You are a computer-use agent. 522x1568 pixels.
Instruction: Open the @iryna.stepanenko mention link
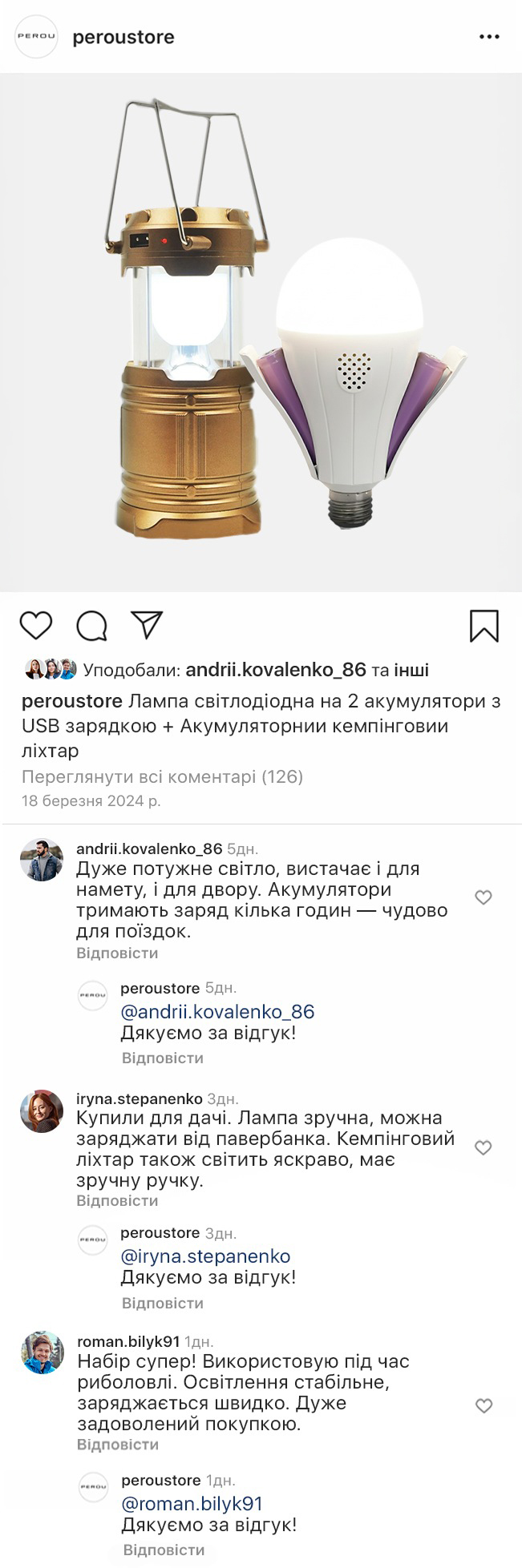[205, 1256]
